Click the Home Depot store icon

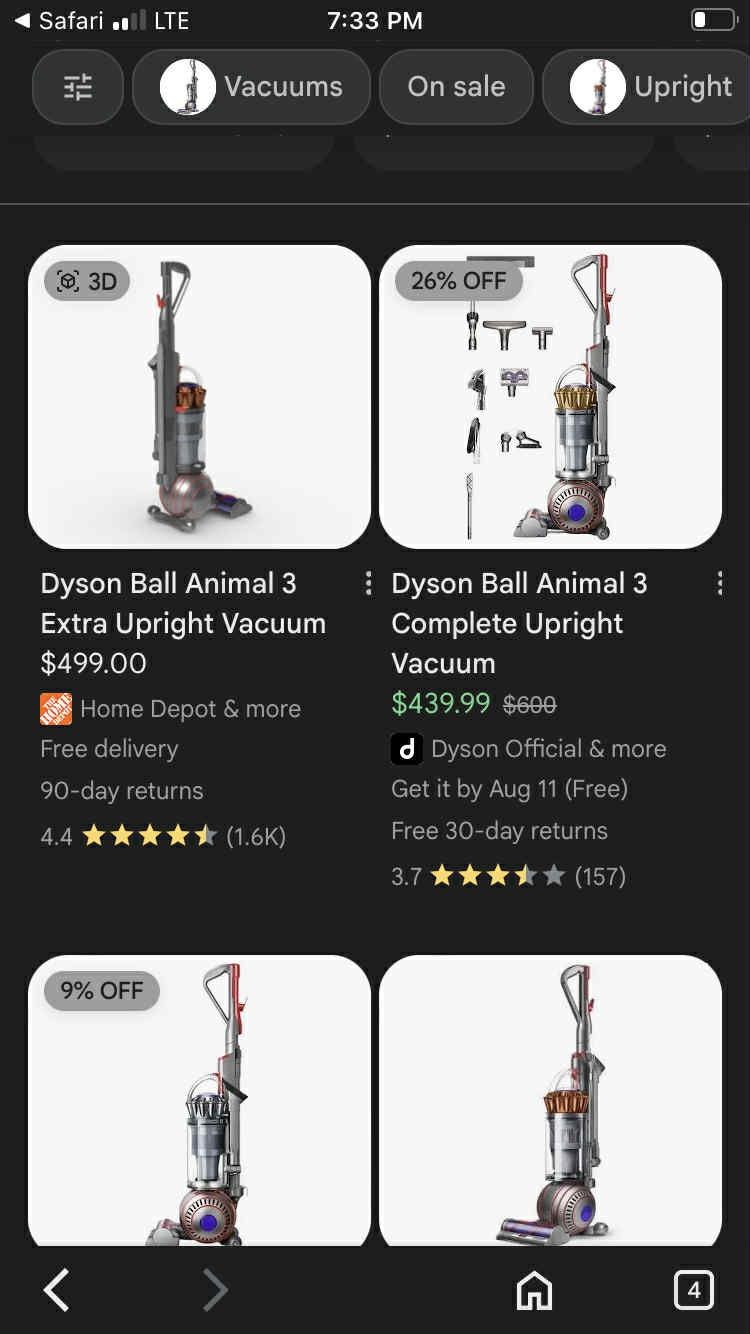pyautogui.click(x=55, y=708)
